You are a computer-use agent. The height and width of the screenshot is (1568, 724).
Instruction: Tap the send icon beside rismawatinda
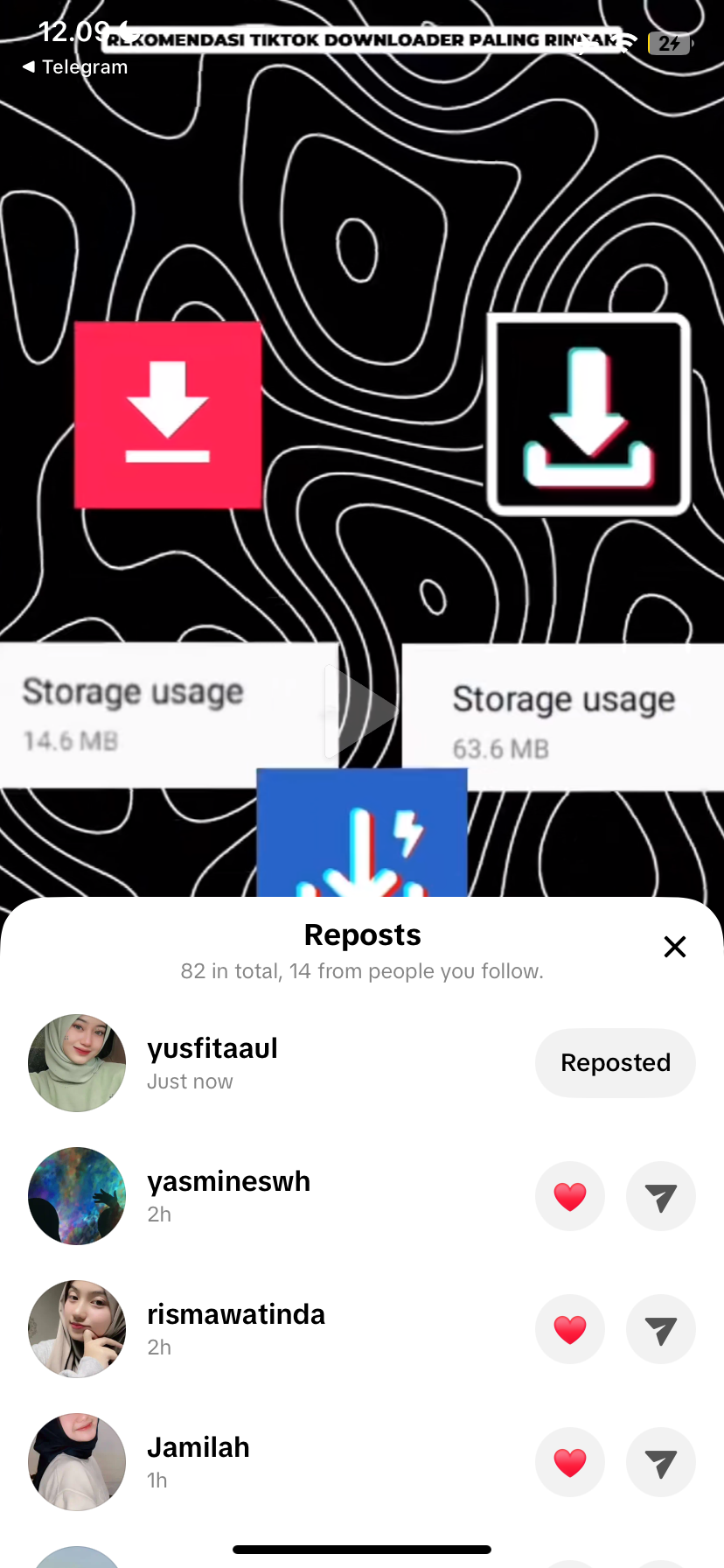[x=661, y=1329]
